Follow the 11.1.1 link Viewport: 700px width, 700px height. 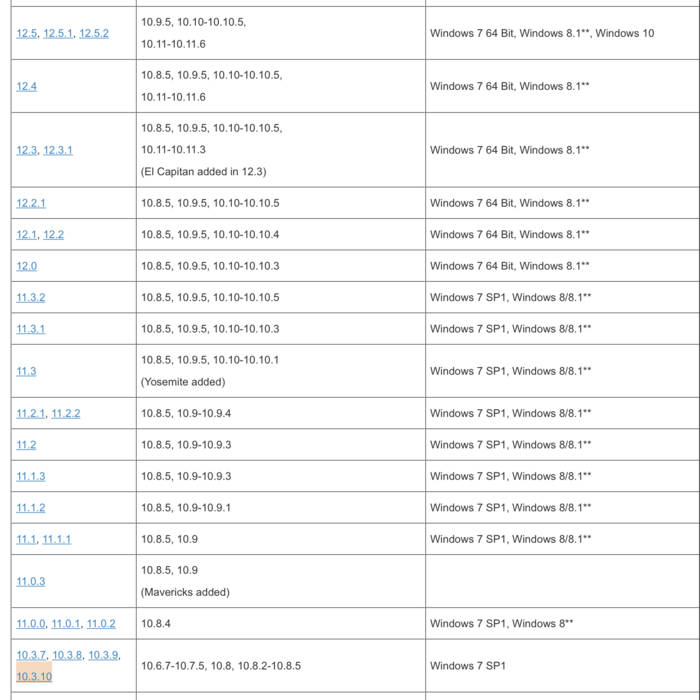pyautogui.click(x=57, y=539)
